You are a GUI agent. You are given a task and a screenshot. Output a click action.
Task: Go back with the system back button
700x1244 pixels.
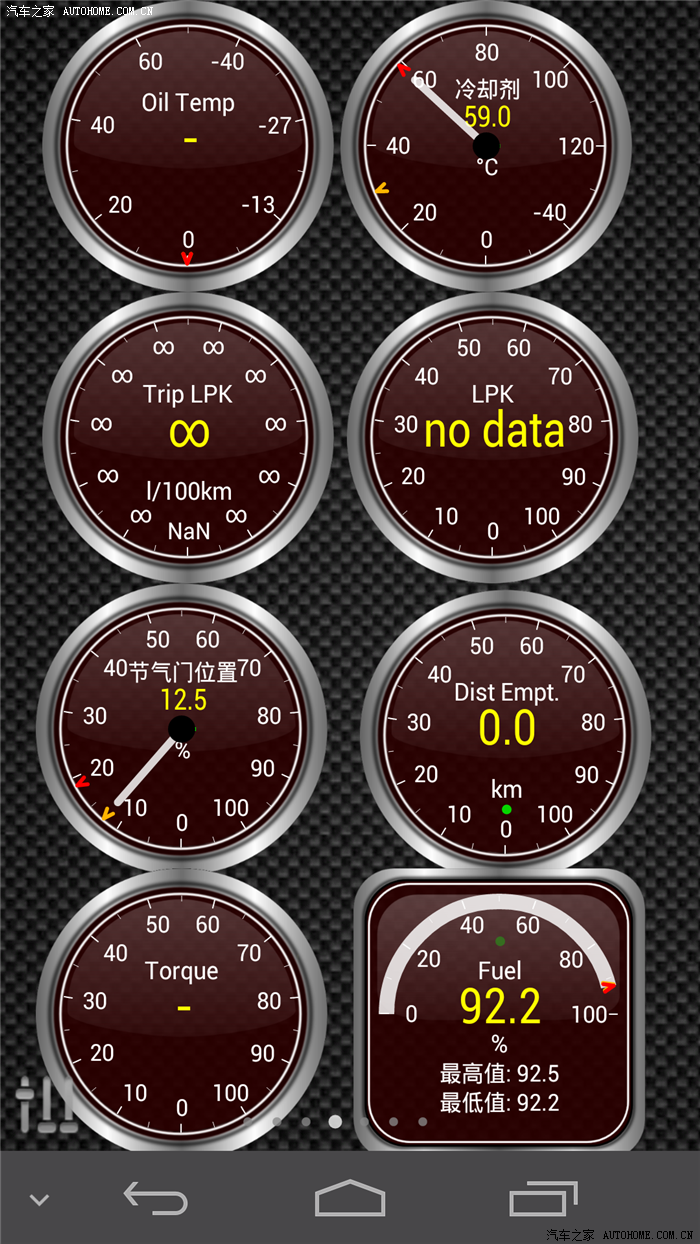pyautogui.click(x=155, y=1197)
